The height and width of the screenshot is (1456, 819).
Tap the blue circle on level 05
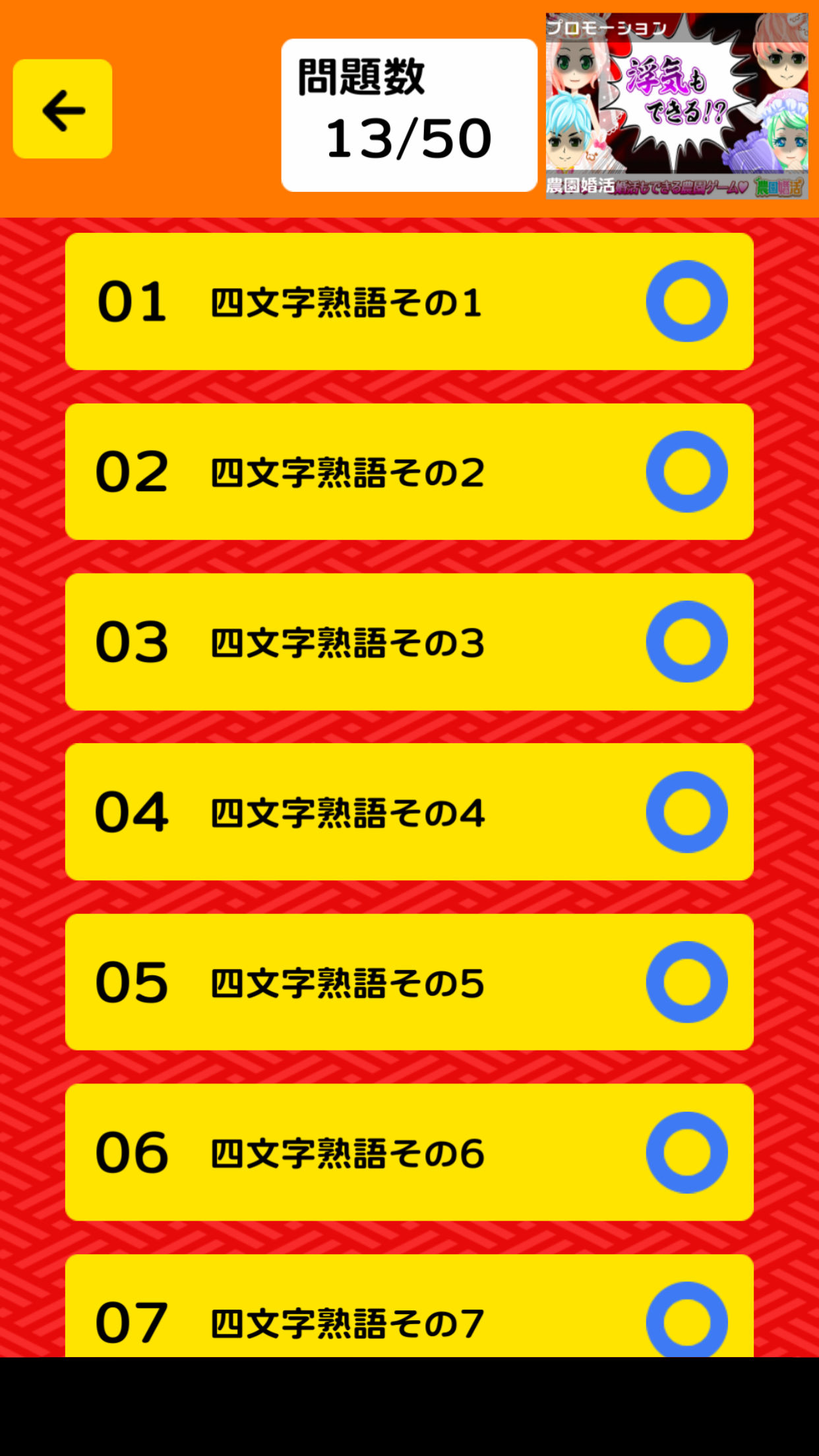688,983
